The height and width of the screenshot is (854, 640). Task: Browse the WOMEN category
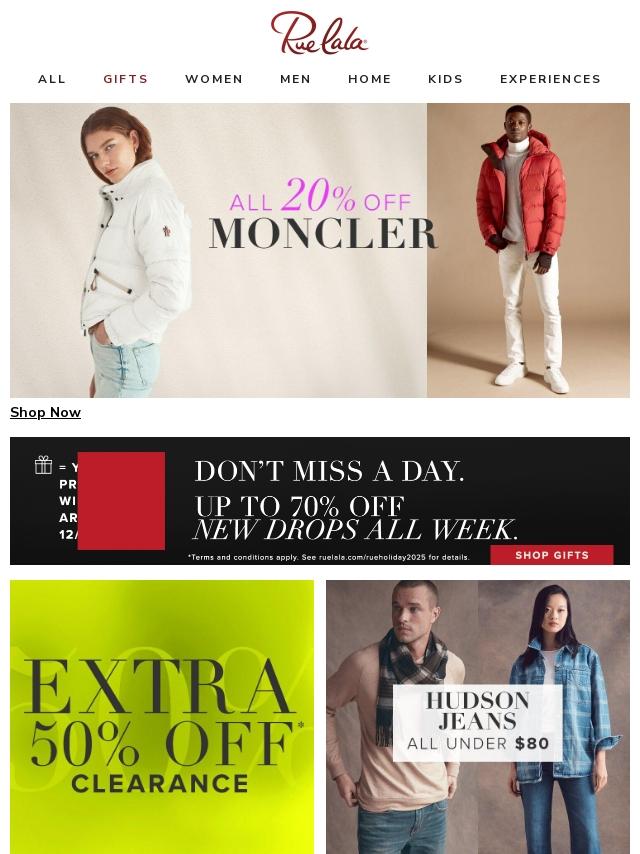214,79
